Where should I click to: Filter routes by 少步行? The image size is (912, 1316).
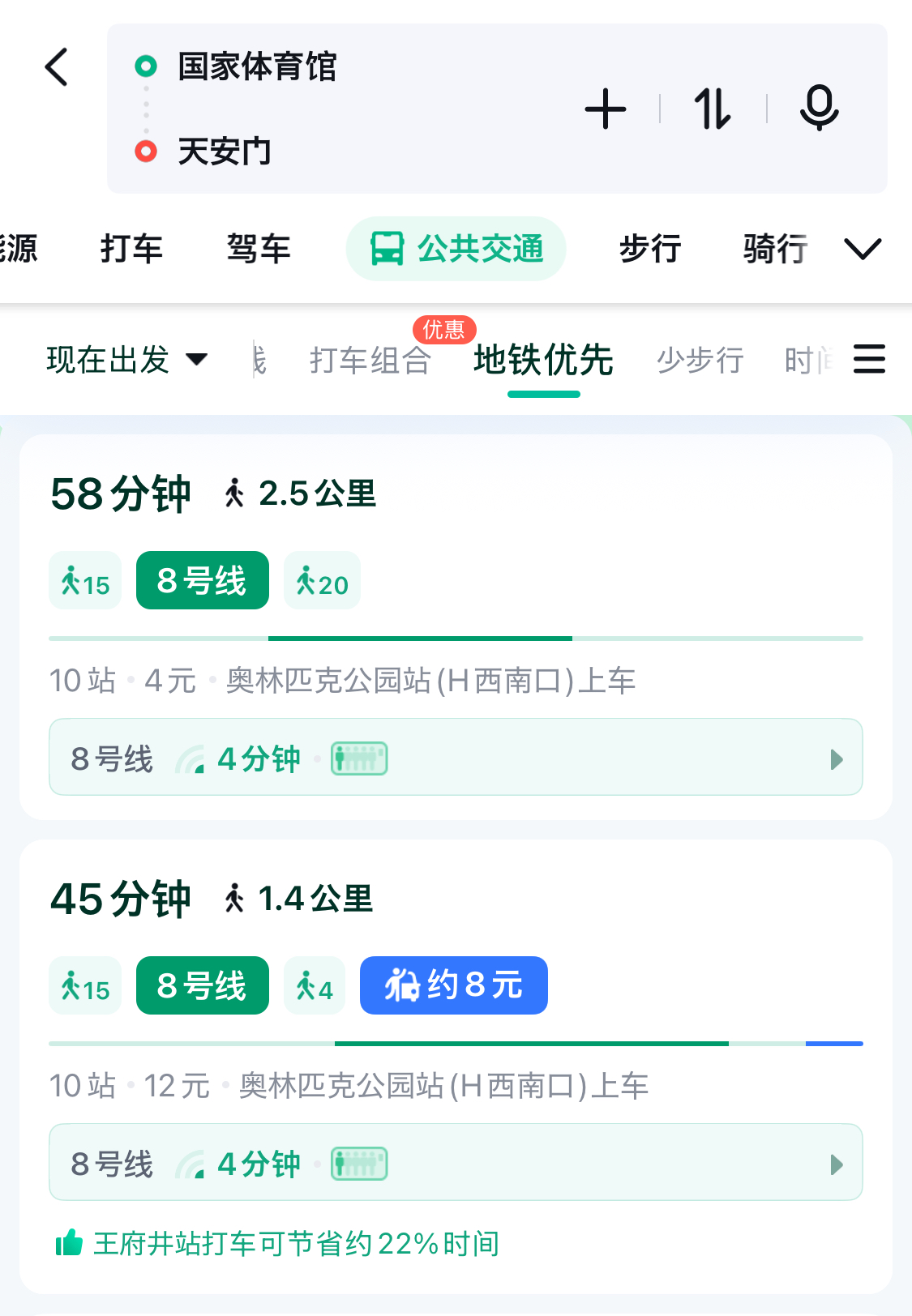[x=700, y=360]
